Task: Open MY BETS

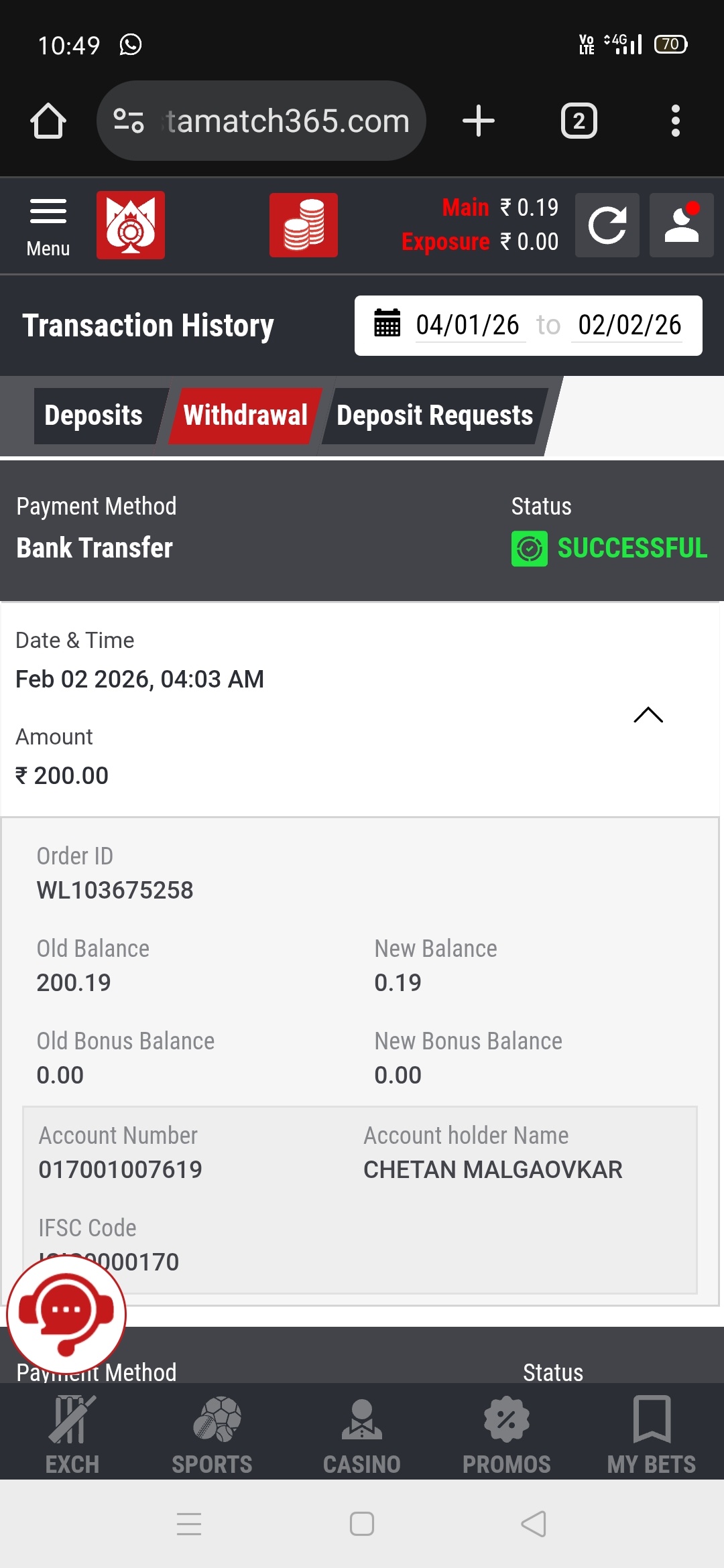Action: click(652, 1434)
